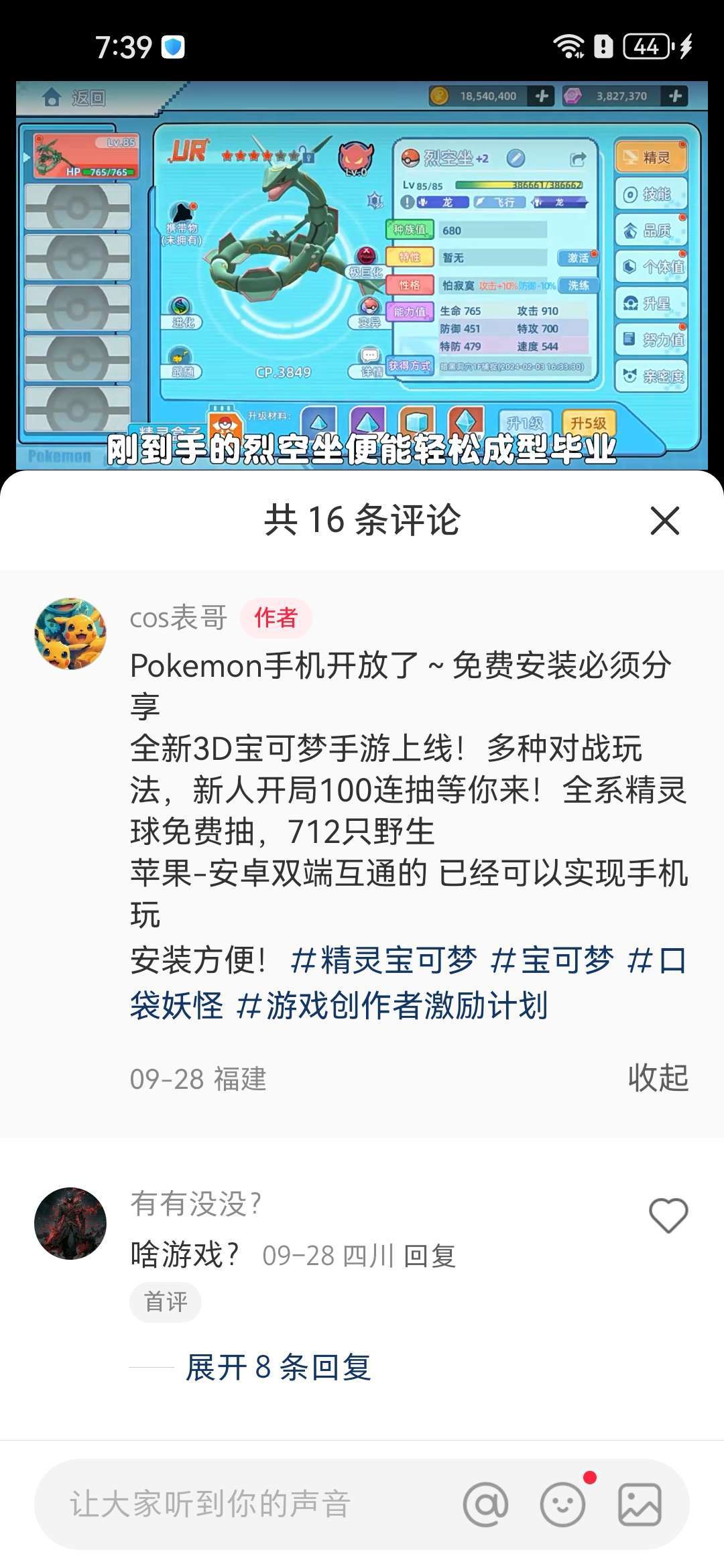The width and height of the screenshot is (724, 1568).
Task: Tap the video above the comments
Action: click(362, 275)
